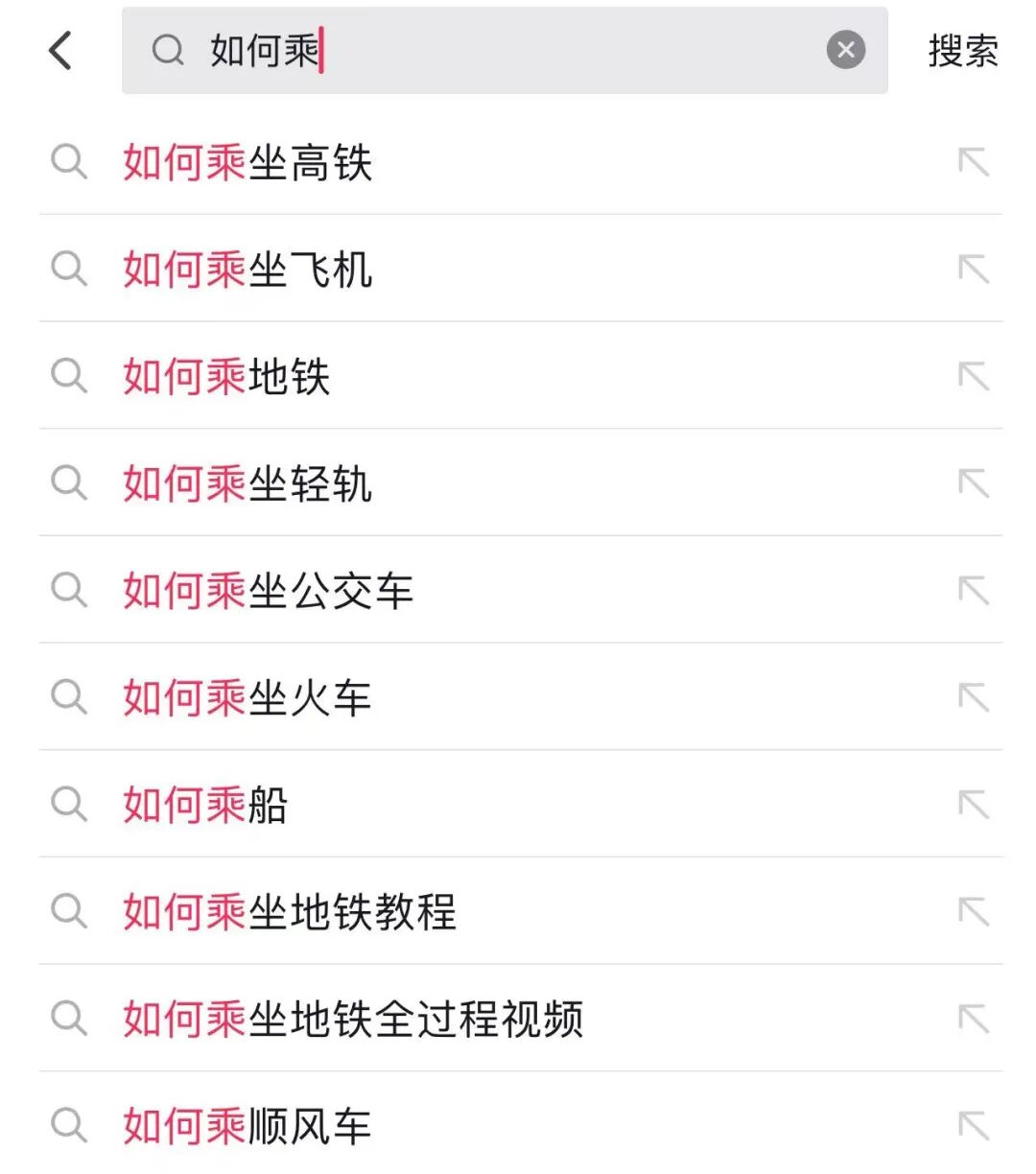Tap the fill arrow next to 如何乘船
This screenshot has height=1174, width=1036.
click(x=973, y=804)
